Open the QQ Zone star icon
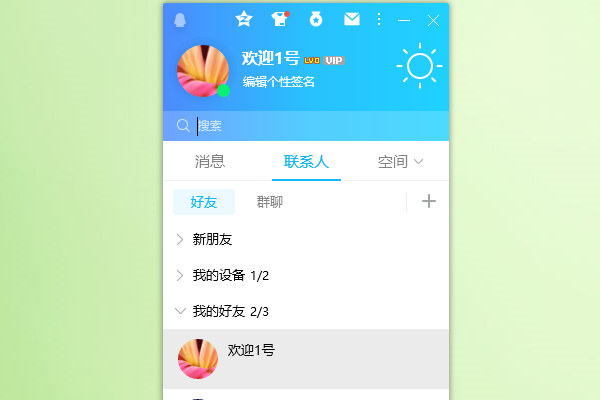600x400 pixels. click(244, 19)
